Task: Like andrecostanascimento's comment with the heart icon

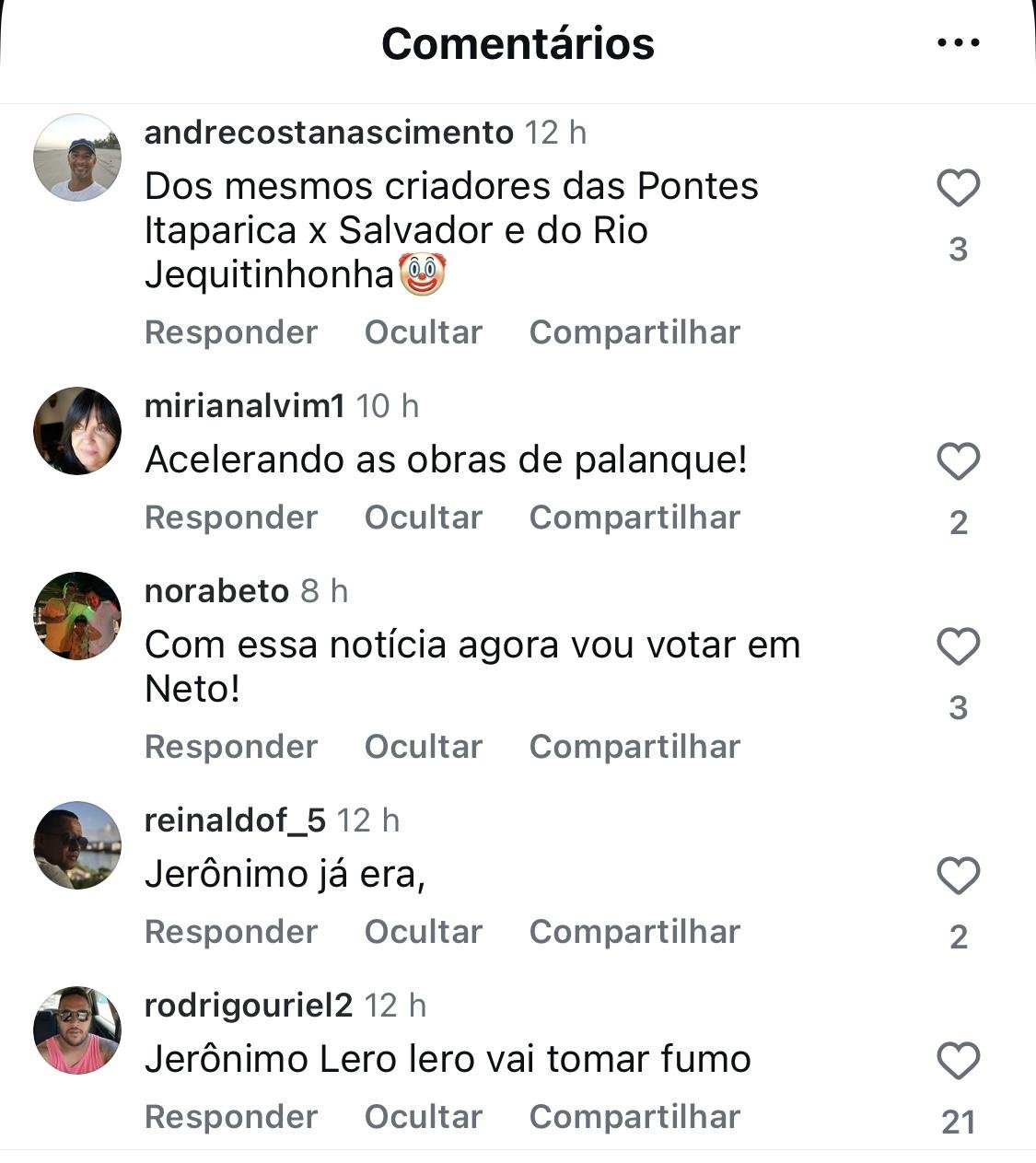Action: tap(958, 189)
